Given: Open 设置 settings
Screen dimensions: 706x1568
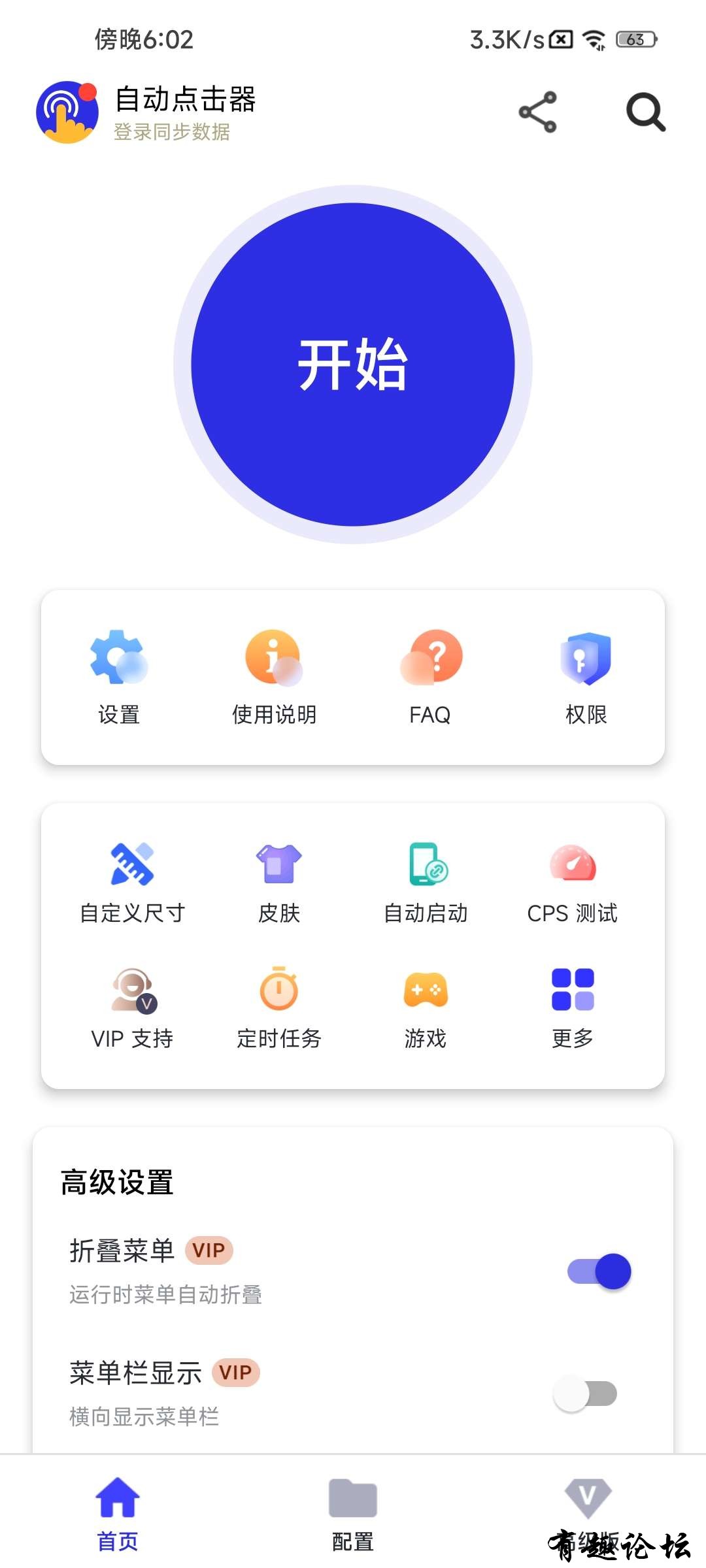Looking at the screenshot, I should point(119,677).
